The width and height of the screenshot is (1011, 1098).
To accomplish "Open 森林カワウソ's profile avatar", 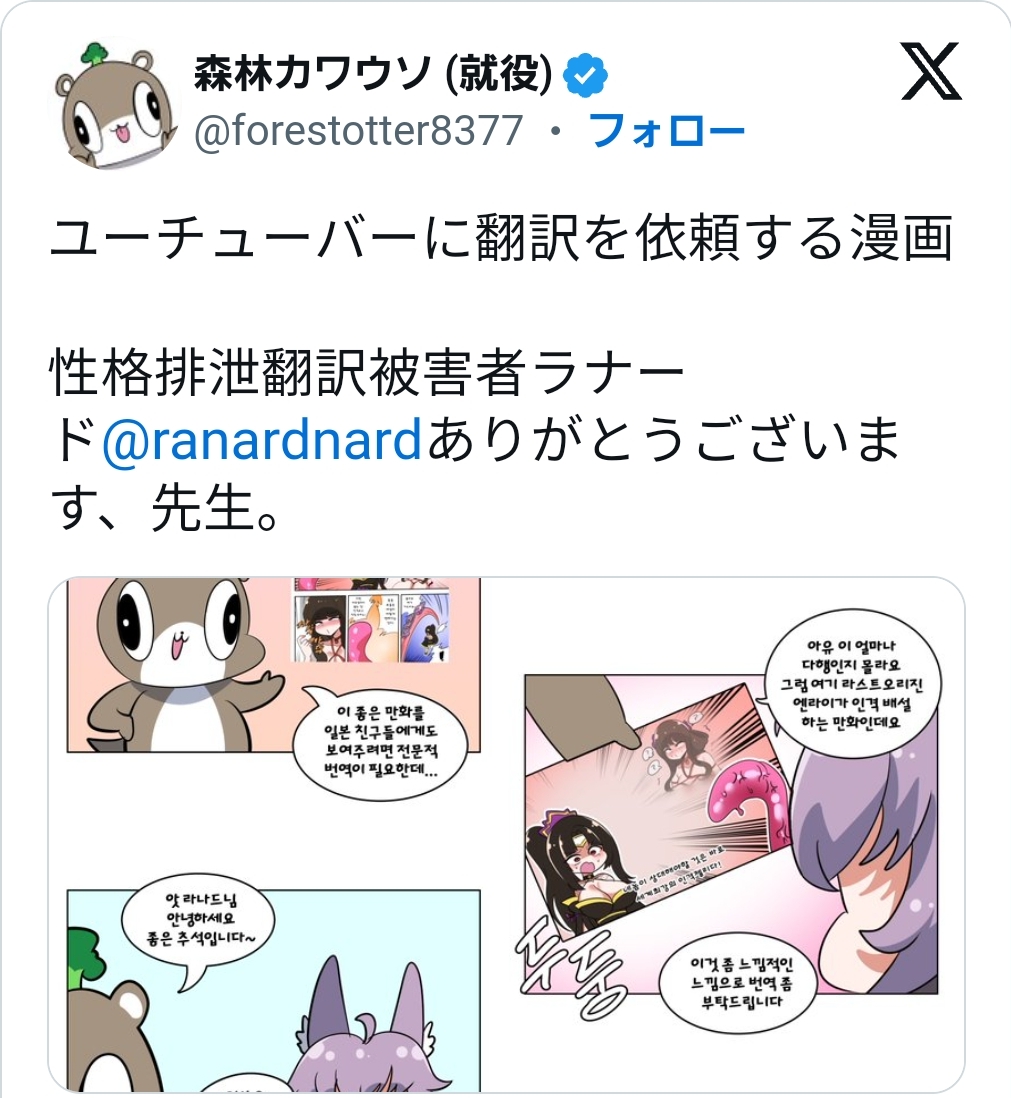I will [x=111, y=107].
